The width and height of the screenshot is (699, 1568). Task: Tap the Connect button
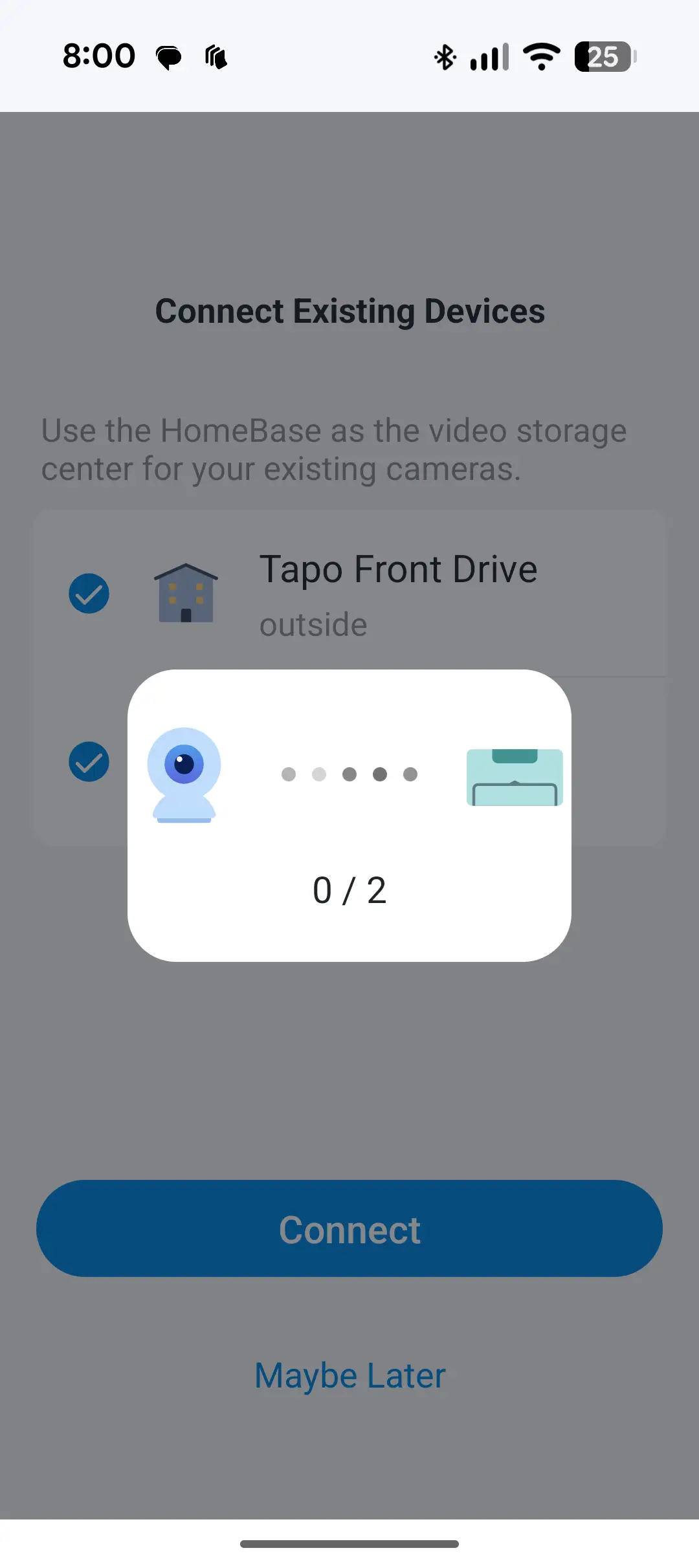349,1228
